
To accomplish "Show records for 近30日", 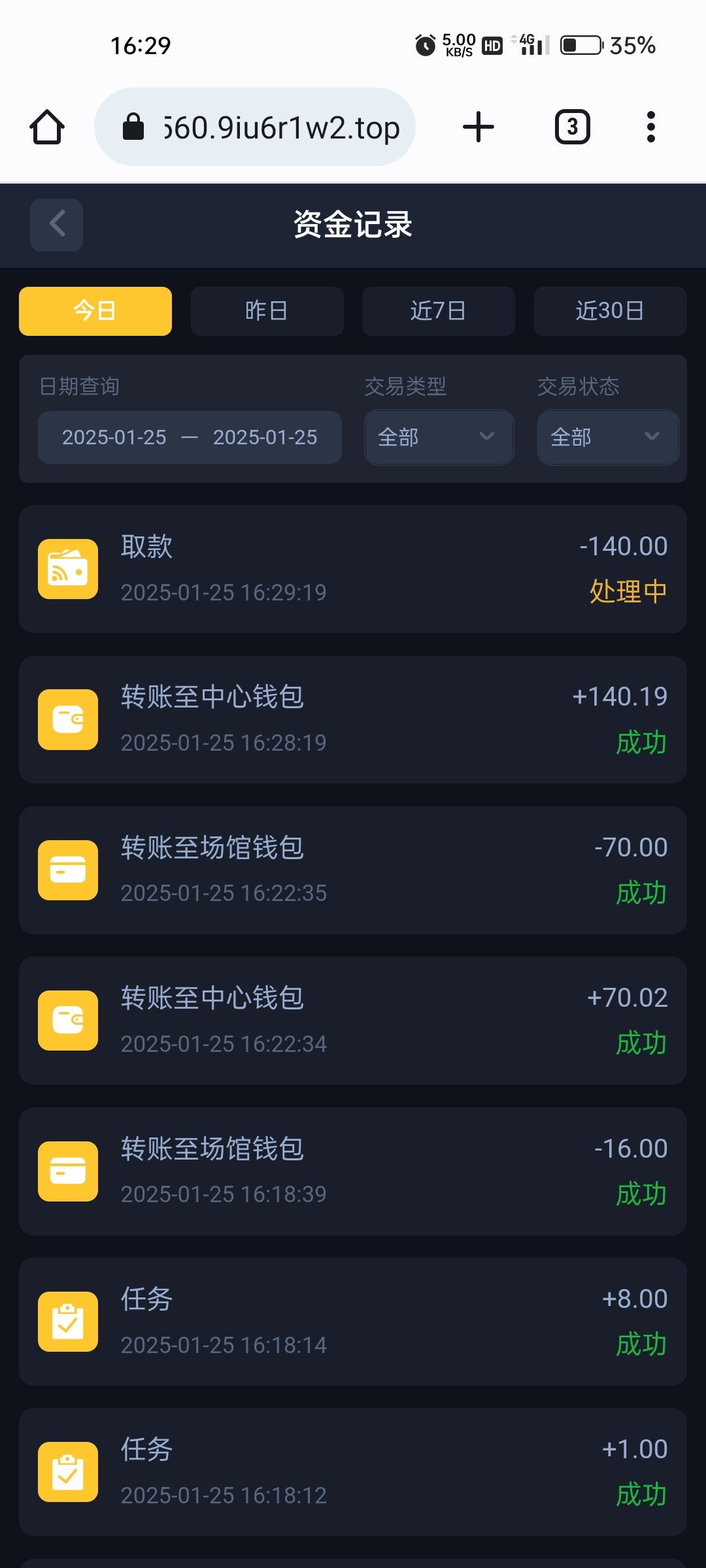I will click(x=610, y=311).
